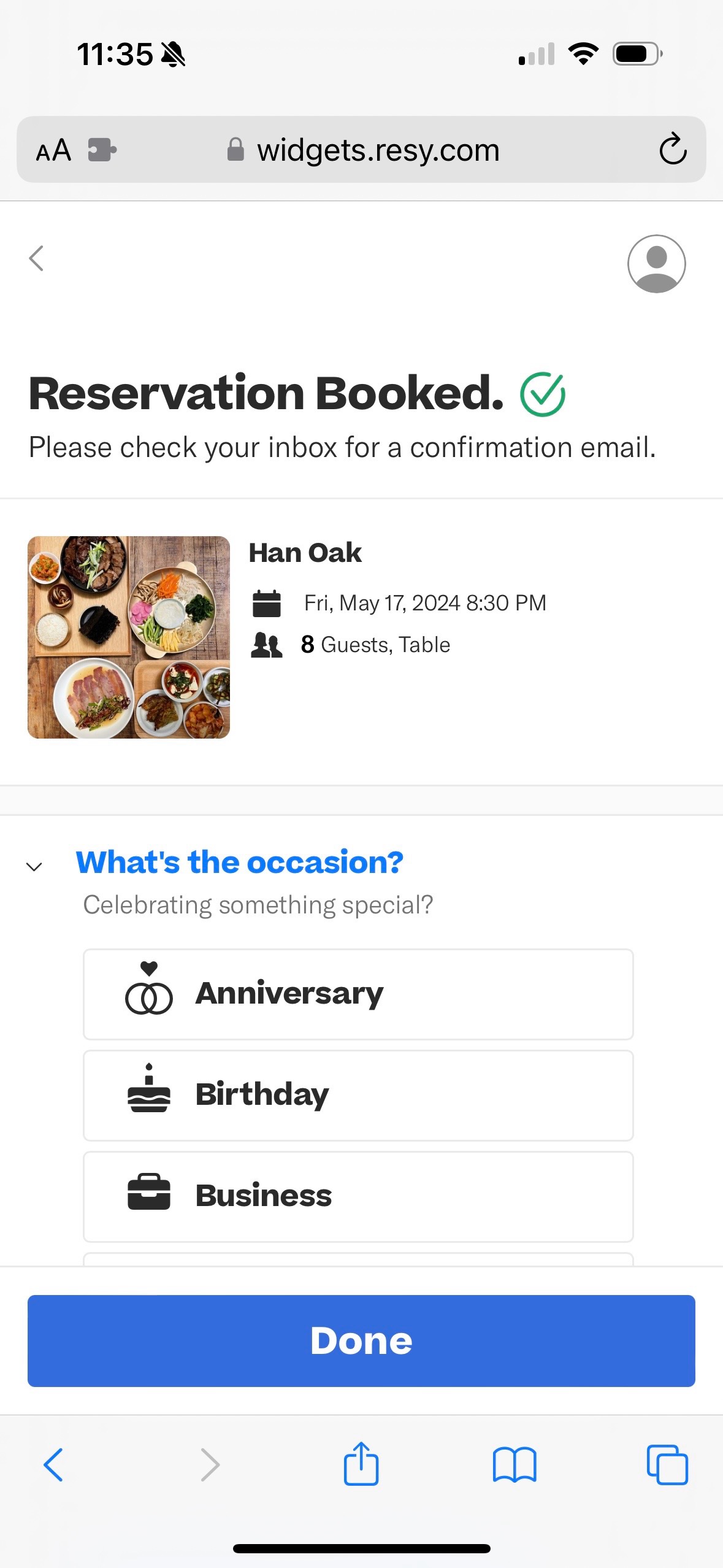Click the guests icon next to 8 Guests
This screenshot has height=1568, width=723.
coord(267,645)
